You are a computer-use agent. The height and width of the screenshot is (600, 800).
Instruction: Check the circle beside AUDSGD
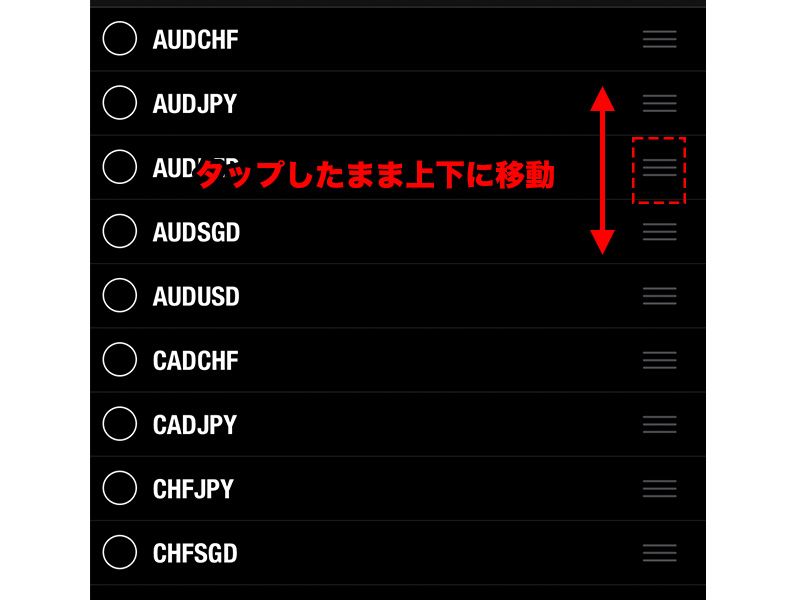(120, 231)
